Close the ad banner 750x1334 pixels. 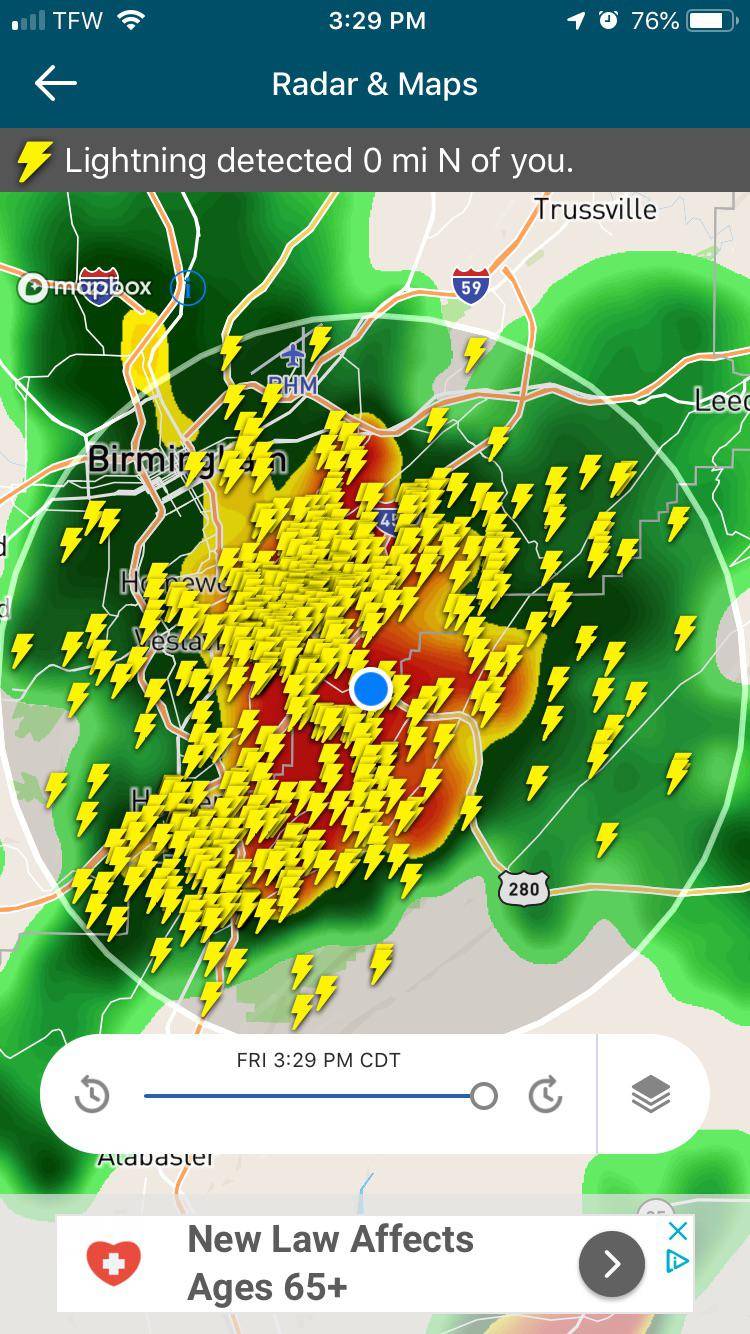677,1231
